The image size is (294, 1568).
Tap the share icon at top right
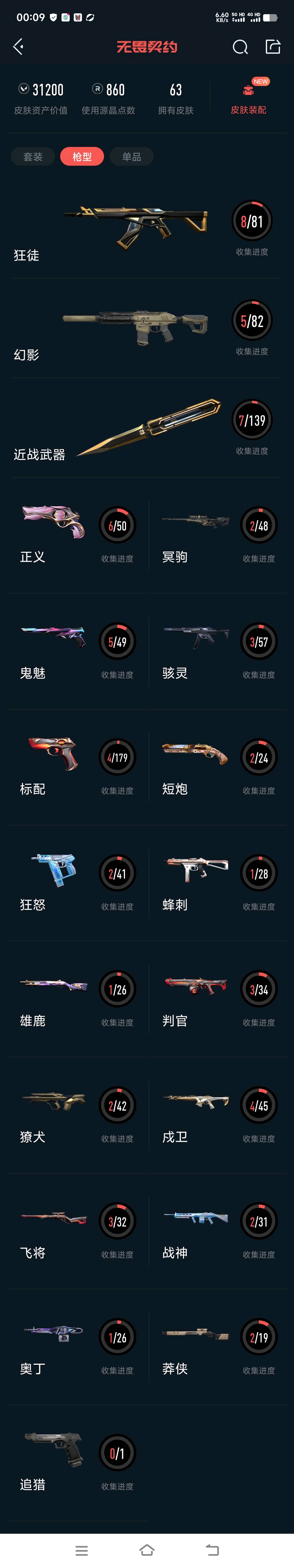pyautogui.click(x=273, y=47)
